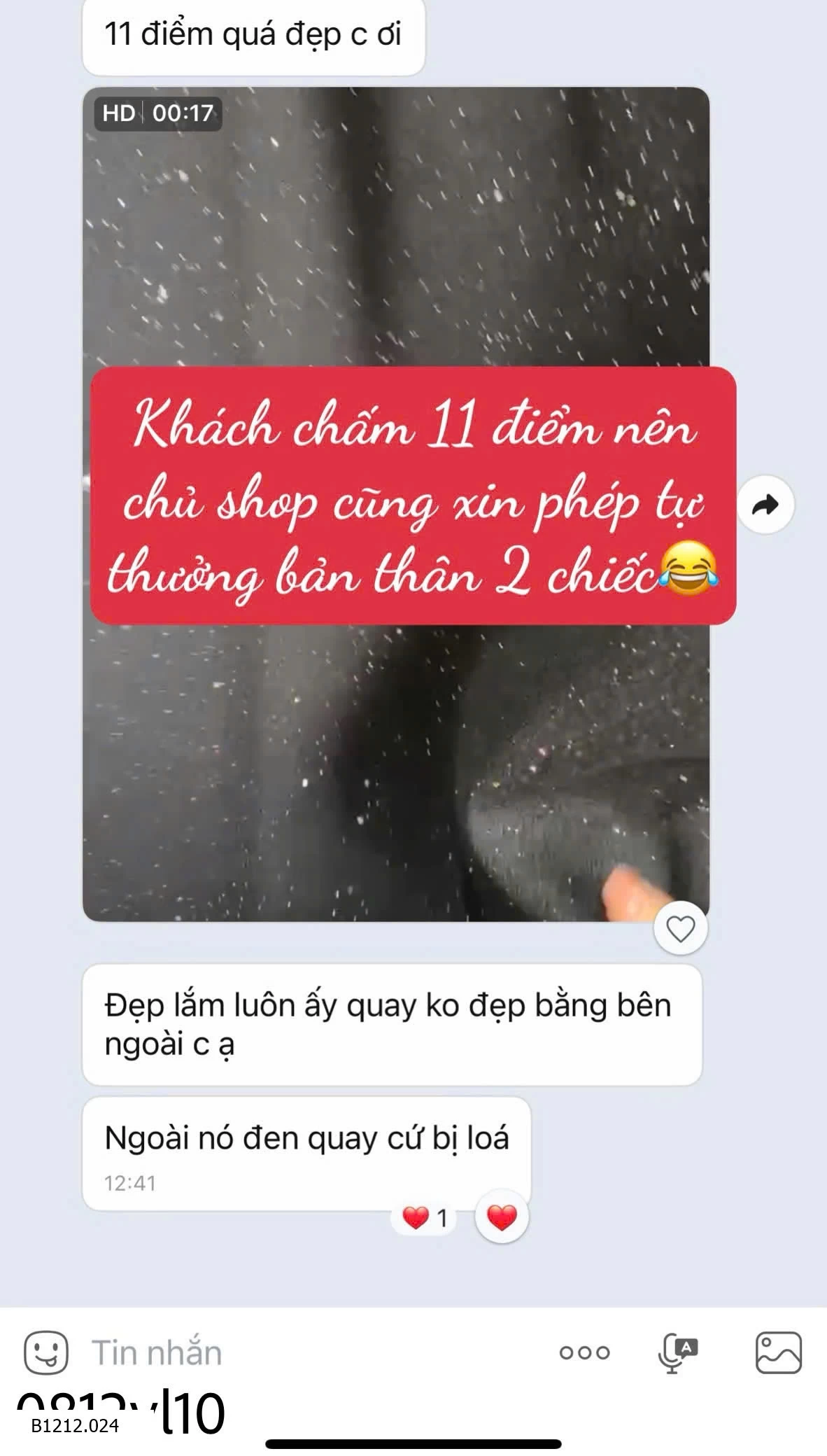This screenshot has height=1456, width=827.
Task: Open more options with the three dots
Action: pyautogui.click(x=584, y=1352)
